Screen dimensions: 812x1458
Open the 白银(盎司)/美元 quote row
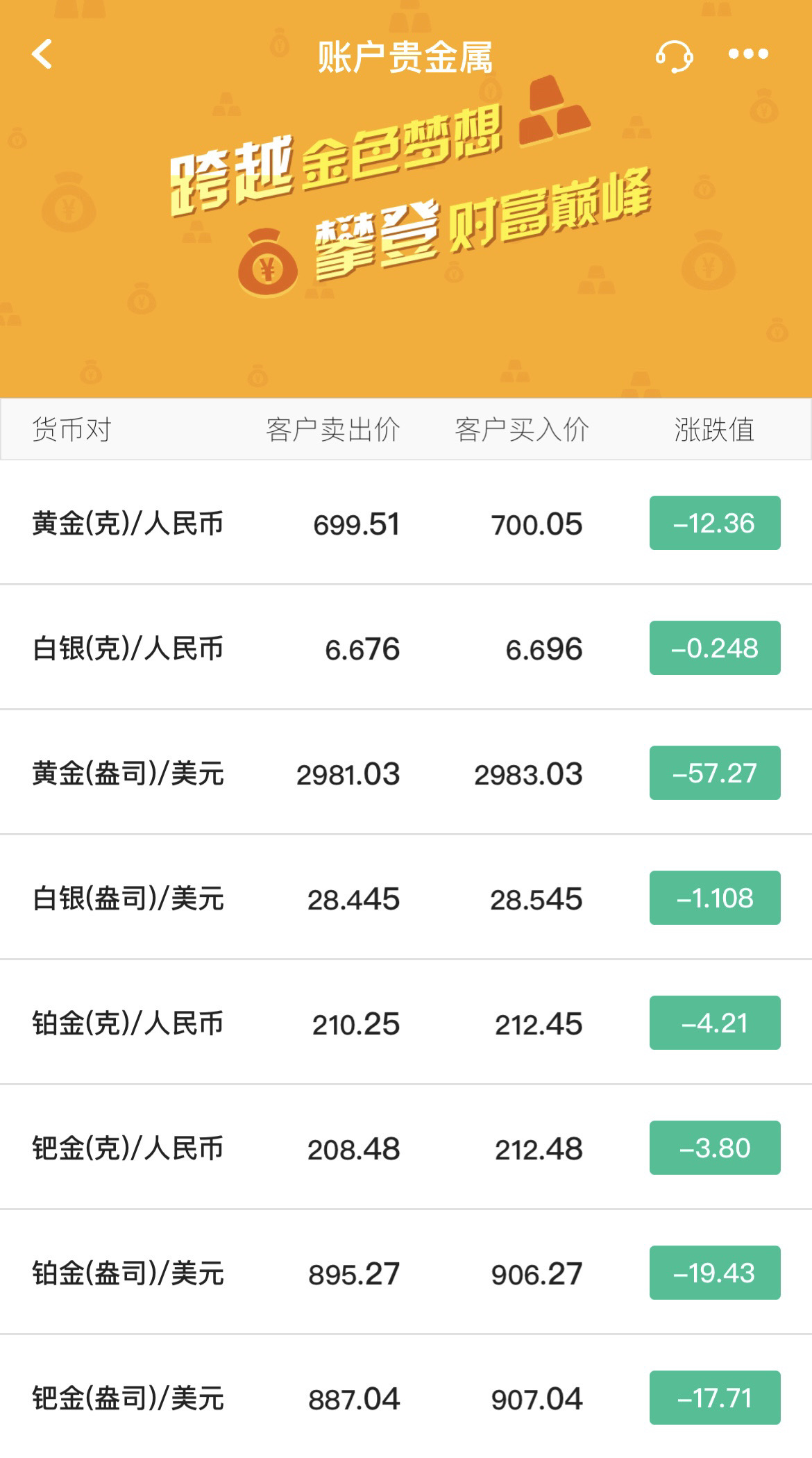[128, 898]
